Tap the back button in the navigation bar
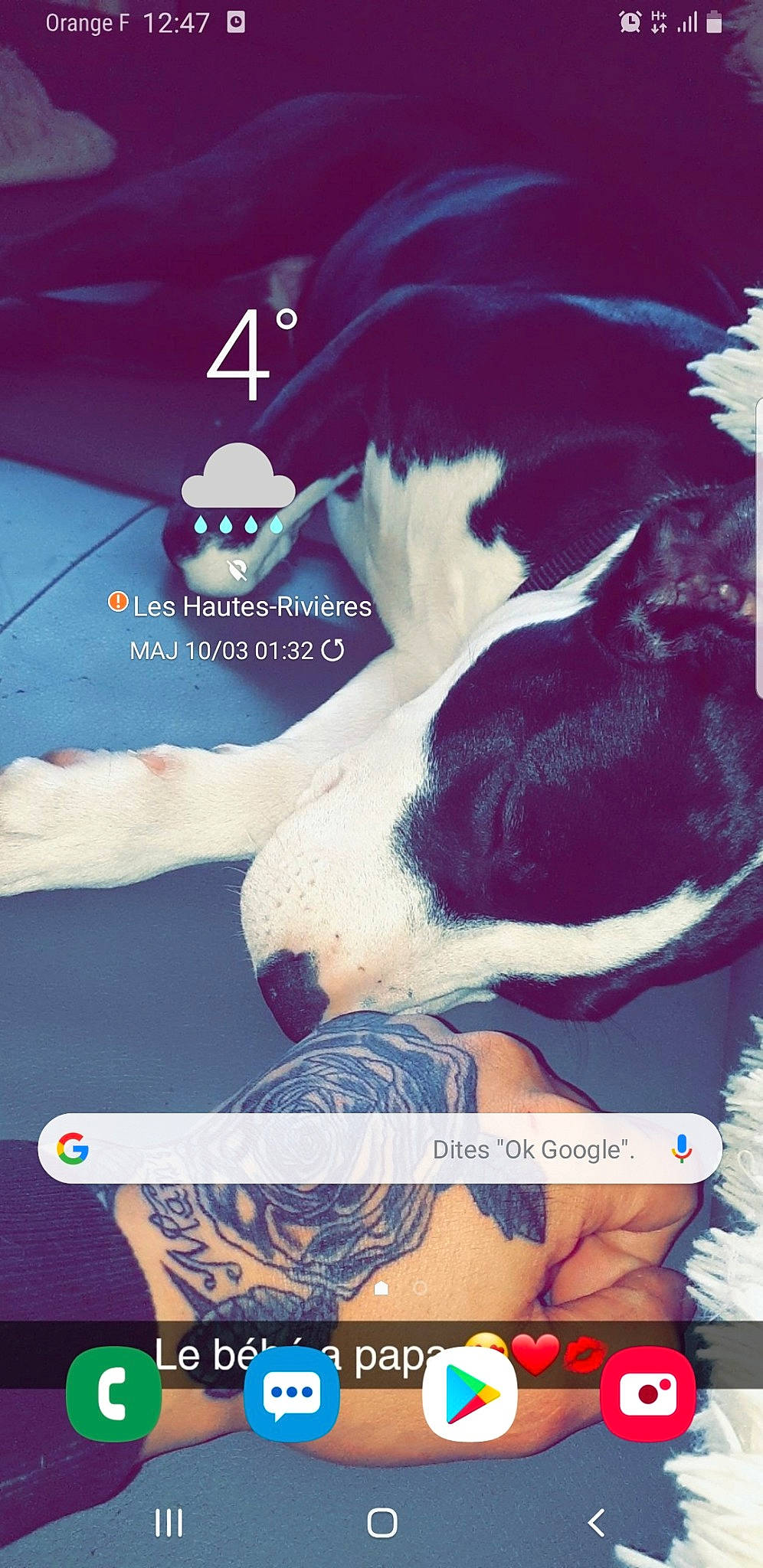This screenshot has height=1568, width=763. pos(596,1523)
